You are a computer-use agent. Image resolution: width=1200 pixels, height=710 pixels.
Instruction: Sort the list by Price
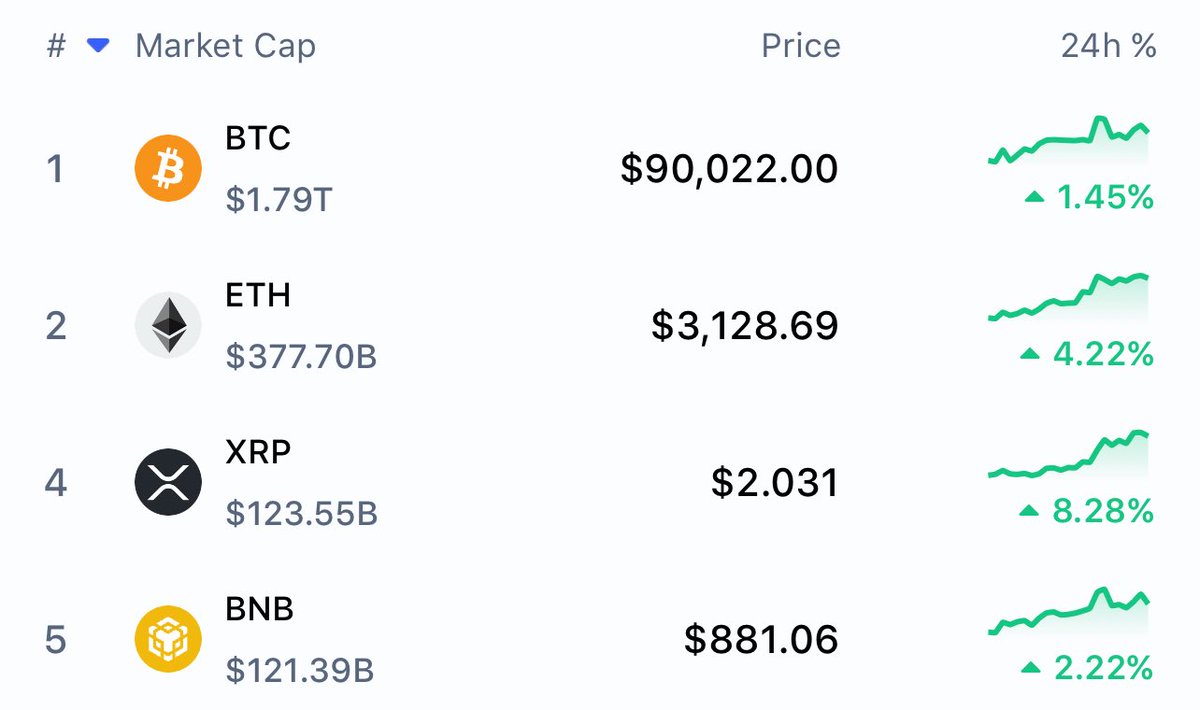click(800, 46)
